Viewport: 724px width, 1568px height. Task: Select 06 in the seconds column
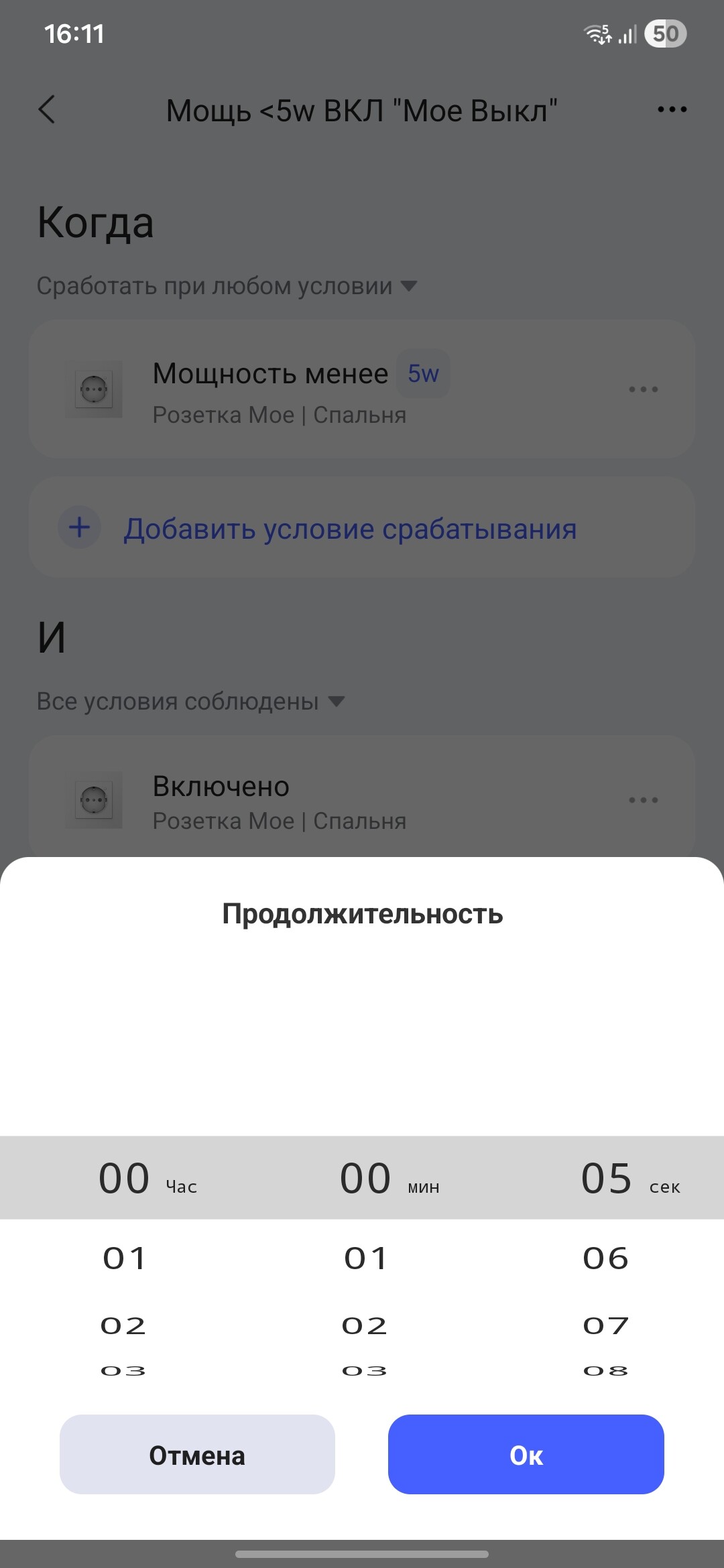tap(606, 1258)
